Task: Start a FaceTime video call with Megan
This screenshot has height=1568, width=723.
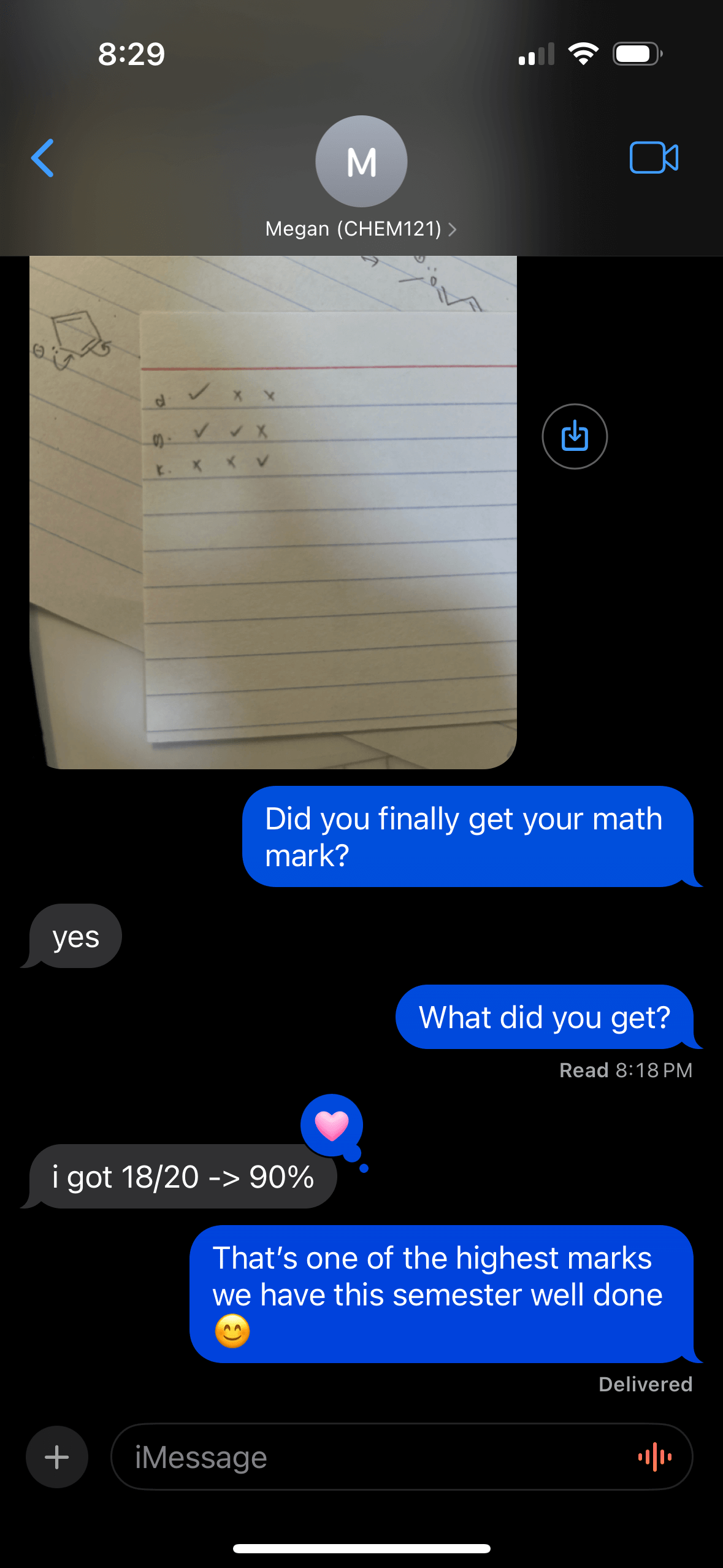Action: pos(653,158)
